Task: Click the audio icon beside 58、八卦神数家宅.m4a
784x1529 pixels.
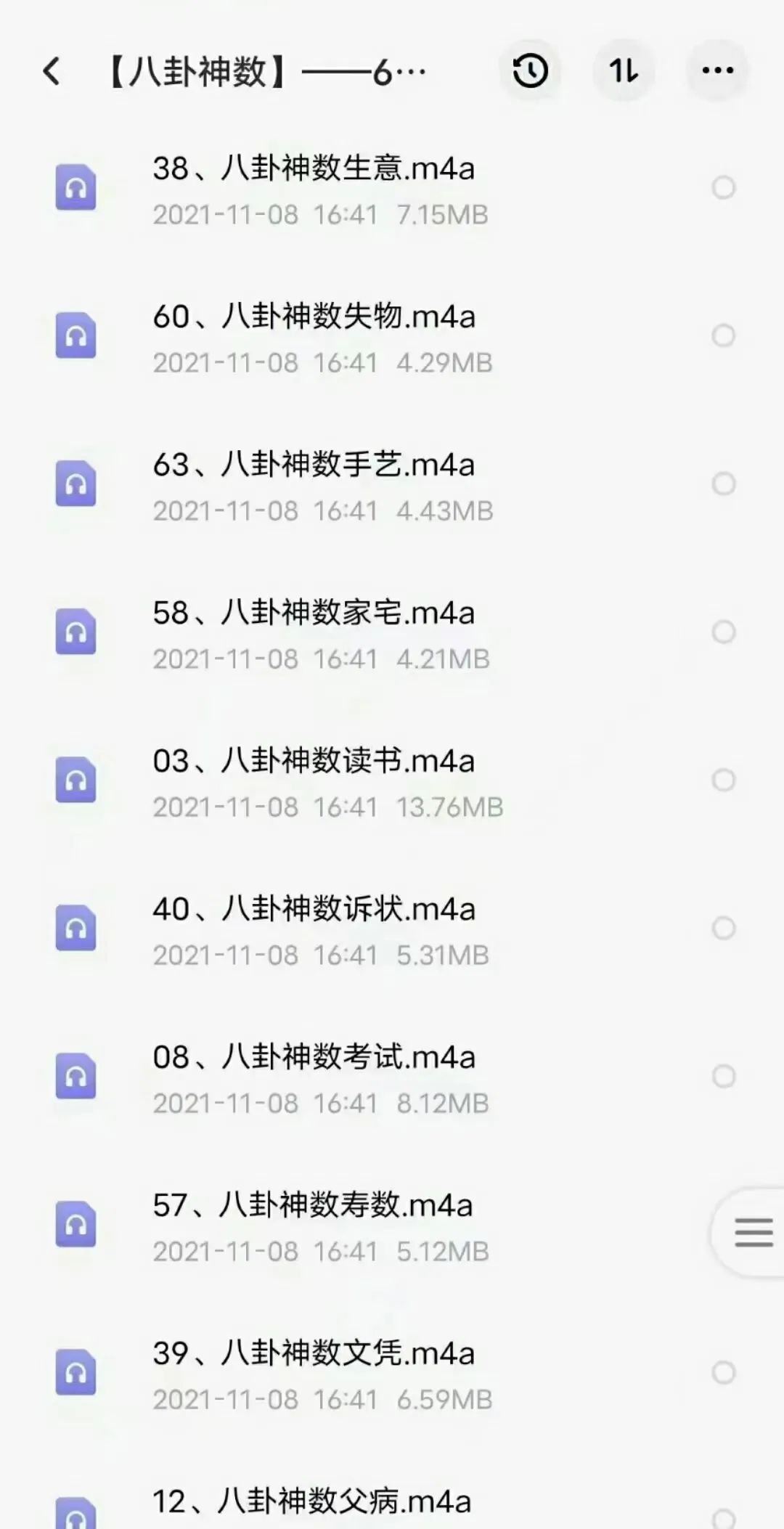Action: 75,632
